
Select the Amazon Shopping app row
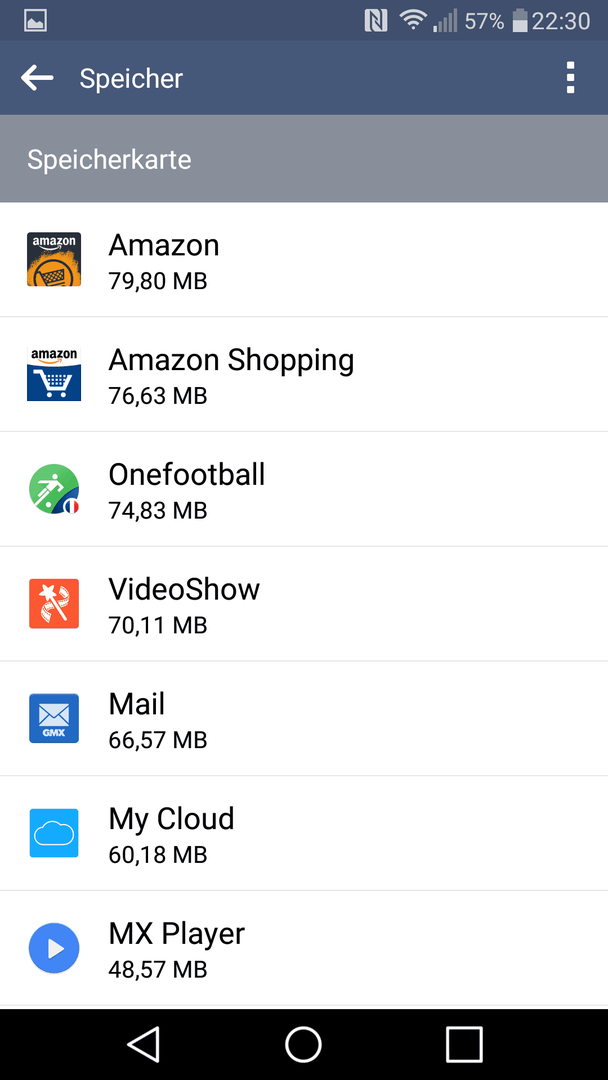point(304,375)
